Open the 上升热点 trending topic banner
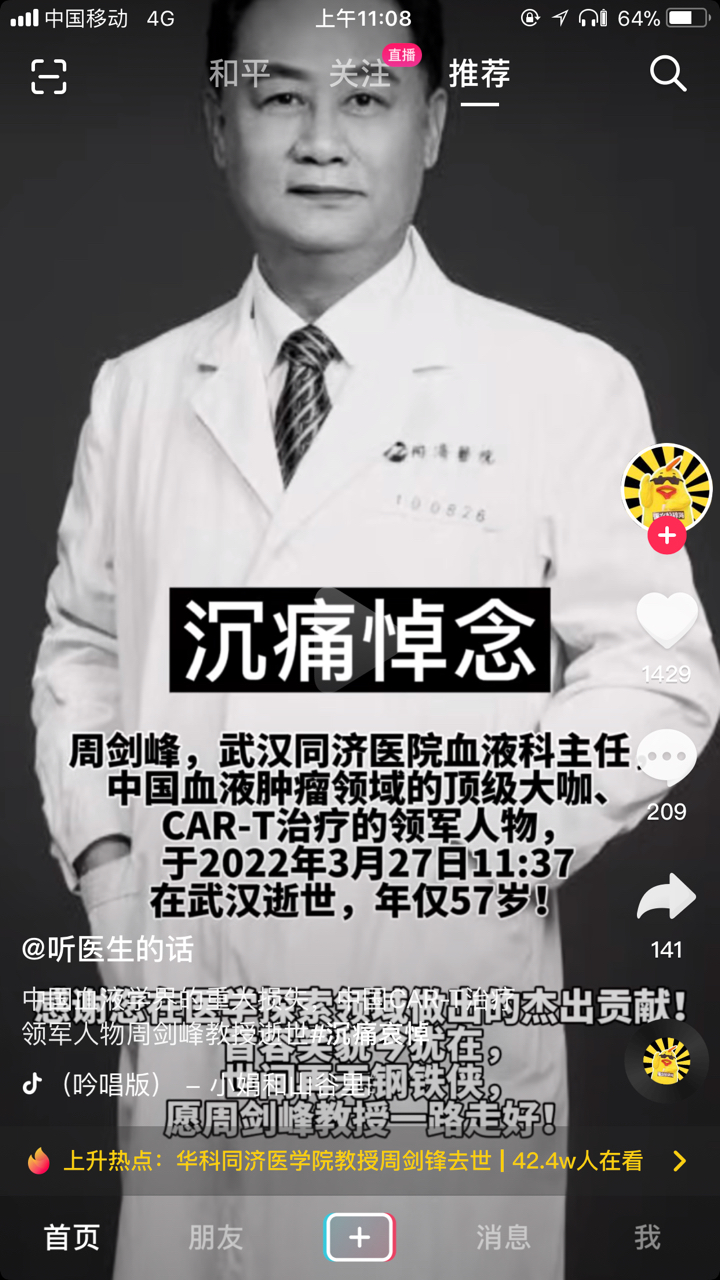Screen dimensions: 720x1280 360,1161
